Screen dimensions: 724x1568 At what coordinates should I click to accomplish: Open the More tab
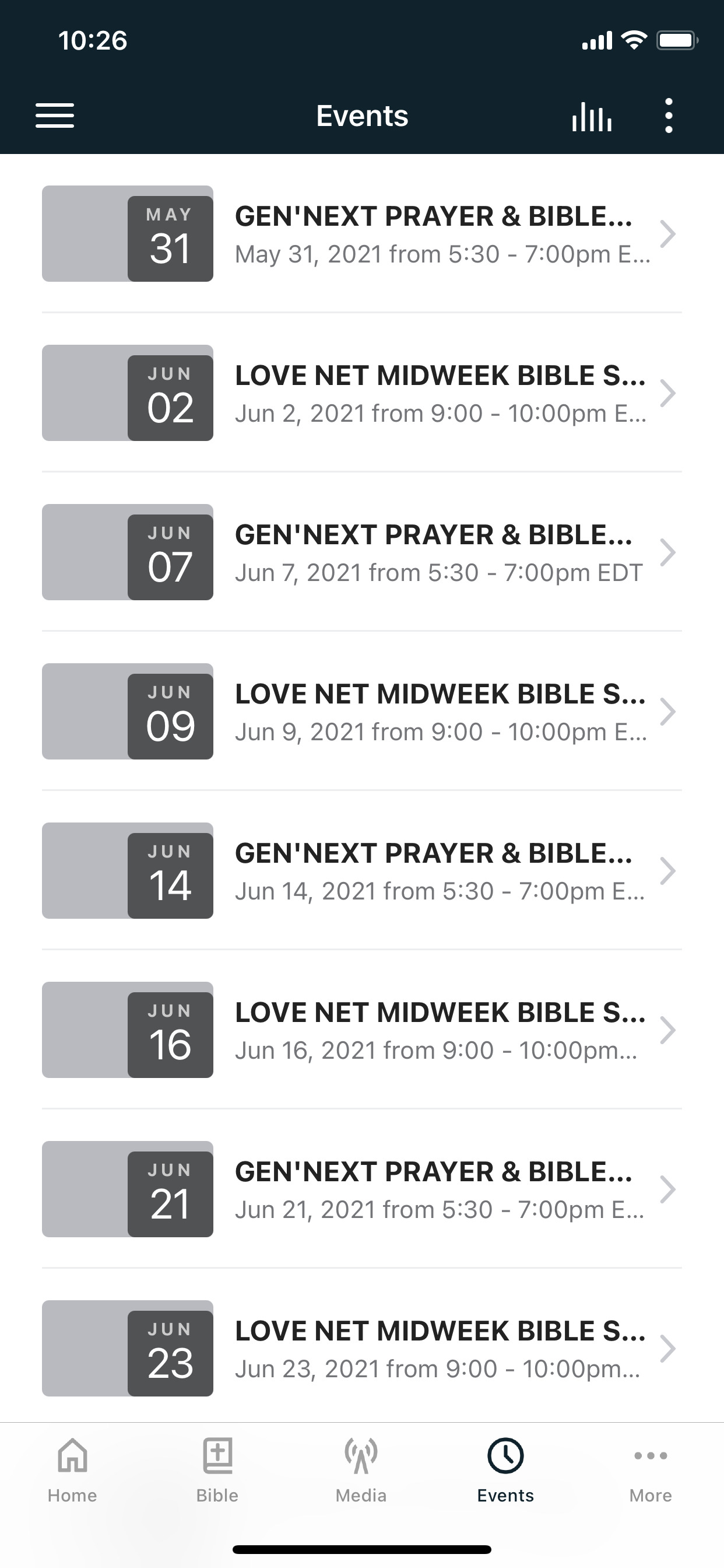click(x=651, y=1471)
